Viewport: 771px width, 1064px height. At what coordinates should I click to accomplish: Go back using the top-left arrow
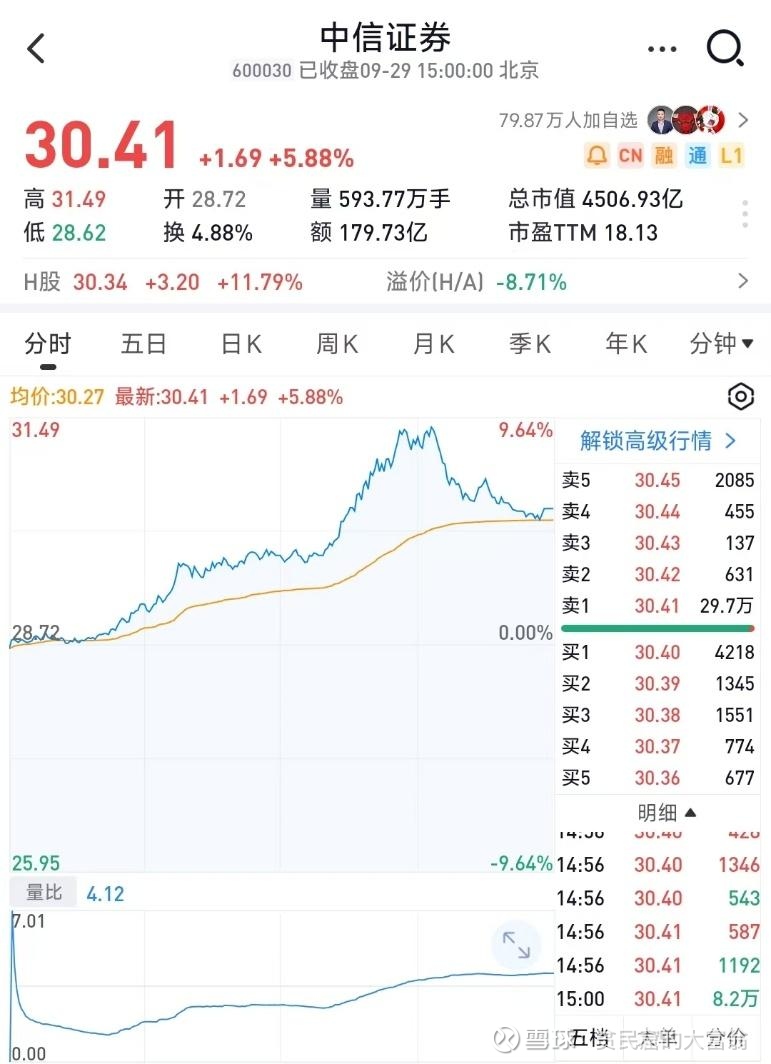[x=36, y=49]
